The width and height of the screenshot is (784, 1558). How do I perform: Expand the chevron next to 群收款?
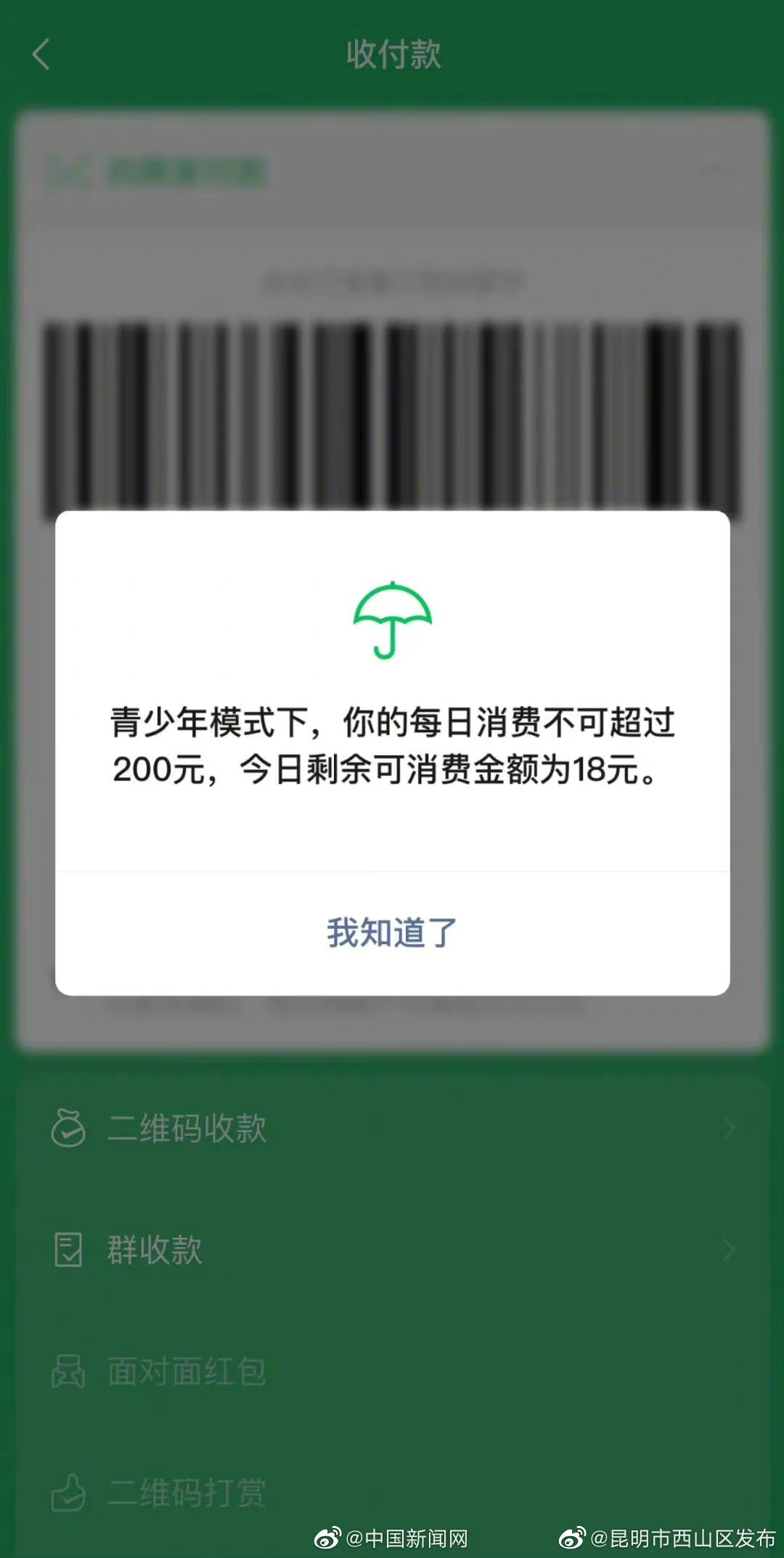click(x=730, y=1250)
